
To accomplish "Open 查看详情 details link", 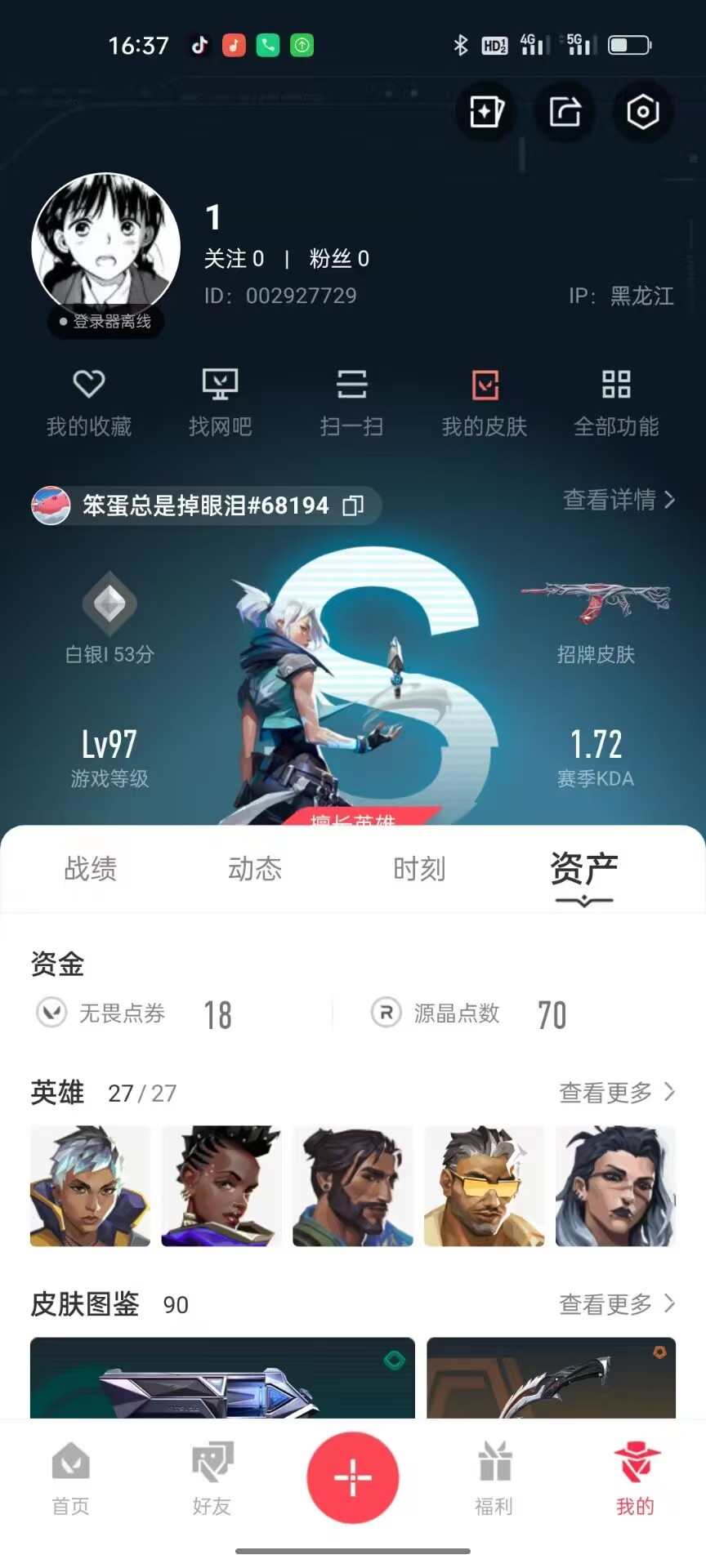I will tap(619, 500).
